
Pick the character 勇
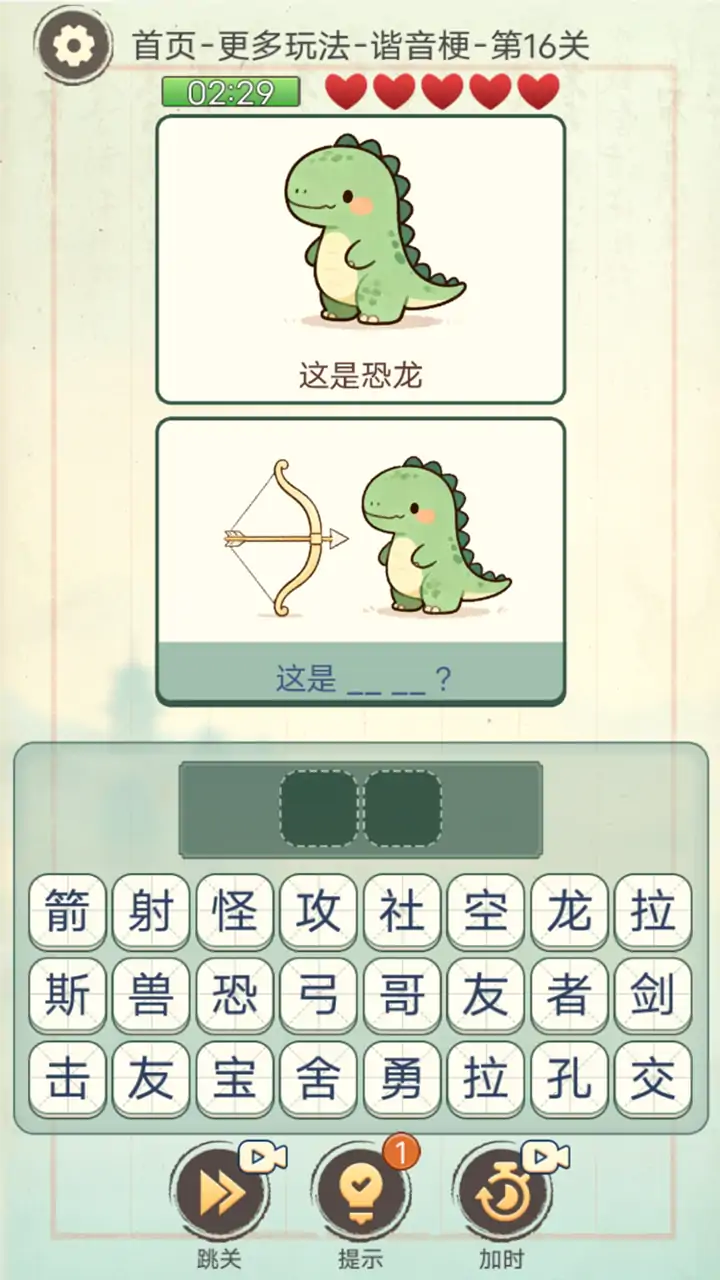pyautogui.click(x=402, y=1080)
